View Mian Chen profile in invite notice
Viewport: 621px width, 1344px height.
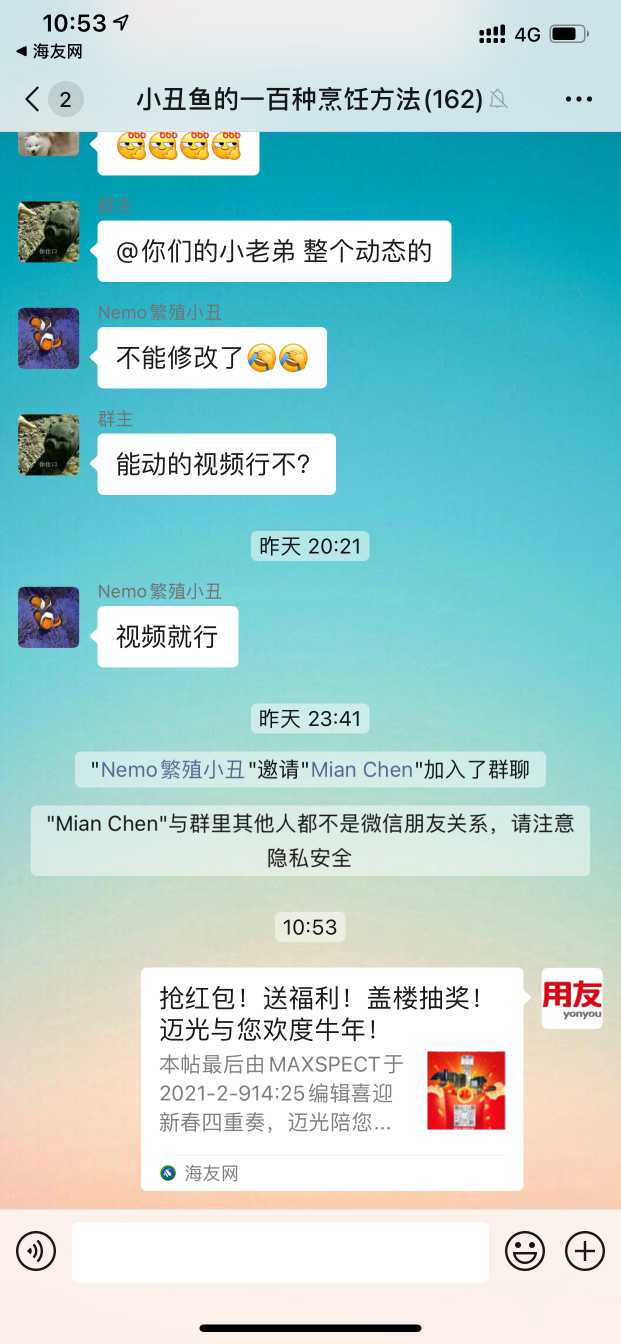click(x=361, y=770)
